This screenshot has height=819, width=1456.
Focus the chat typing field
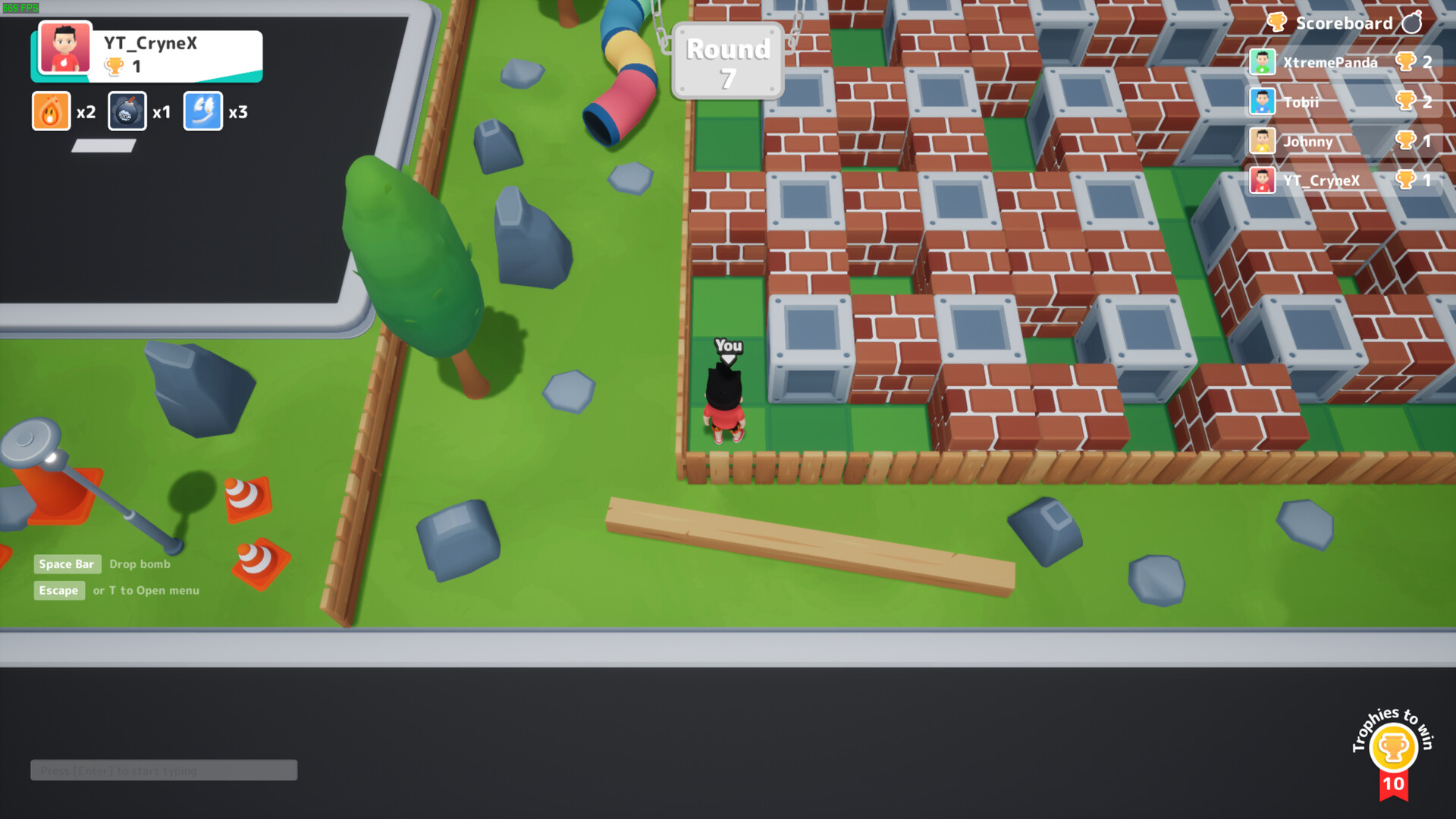coord(164,770)
